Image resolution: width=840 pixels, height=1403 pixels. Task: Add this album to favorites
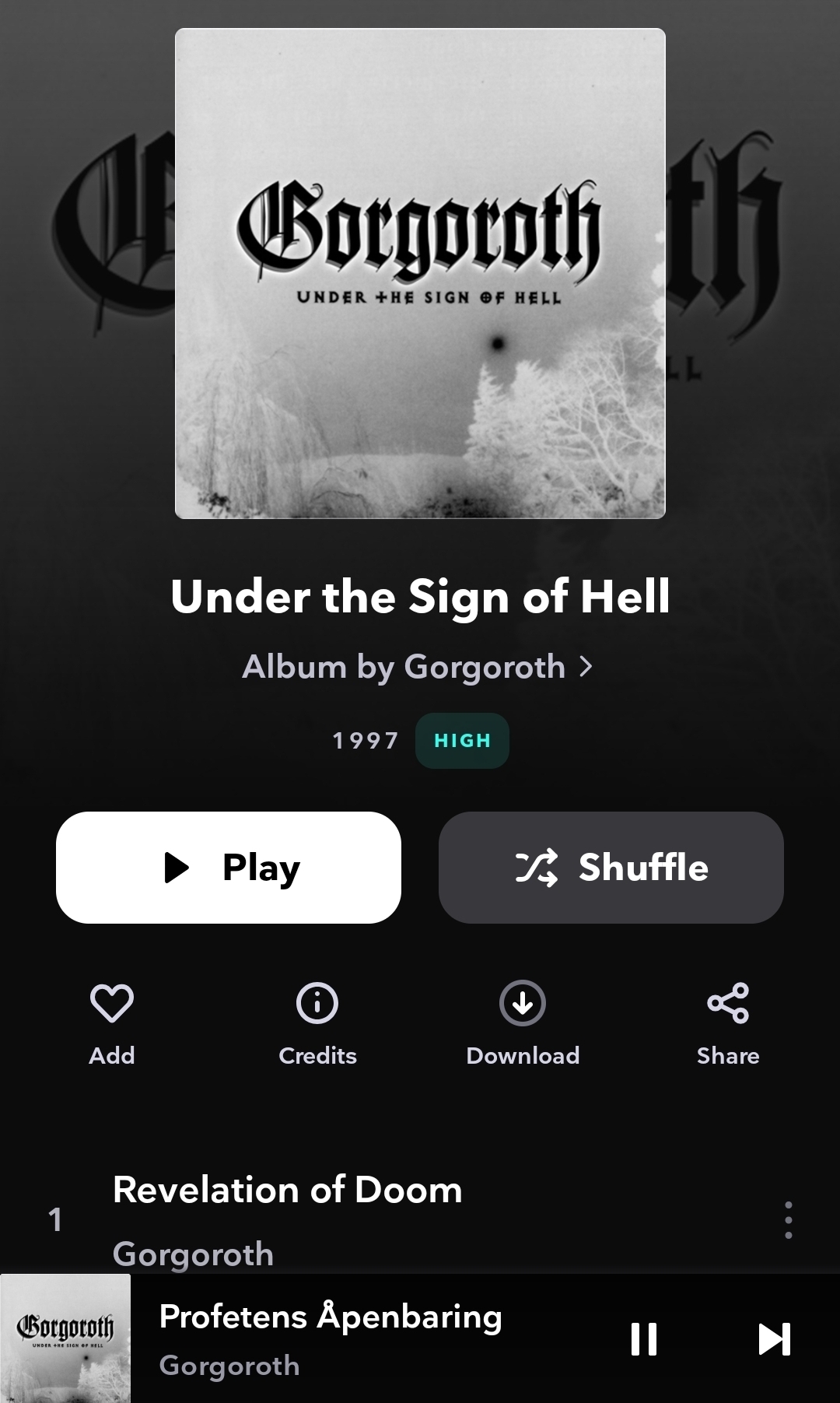tap(112, 1021)
